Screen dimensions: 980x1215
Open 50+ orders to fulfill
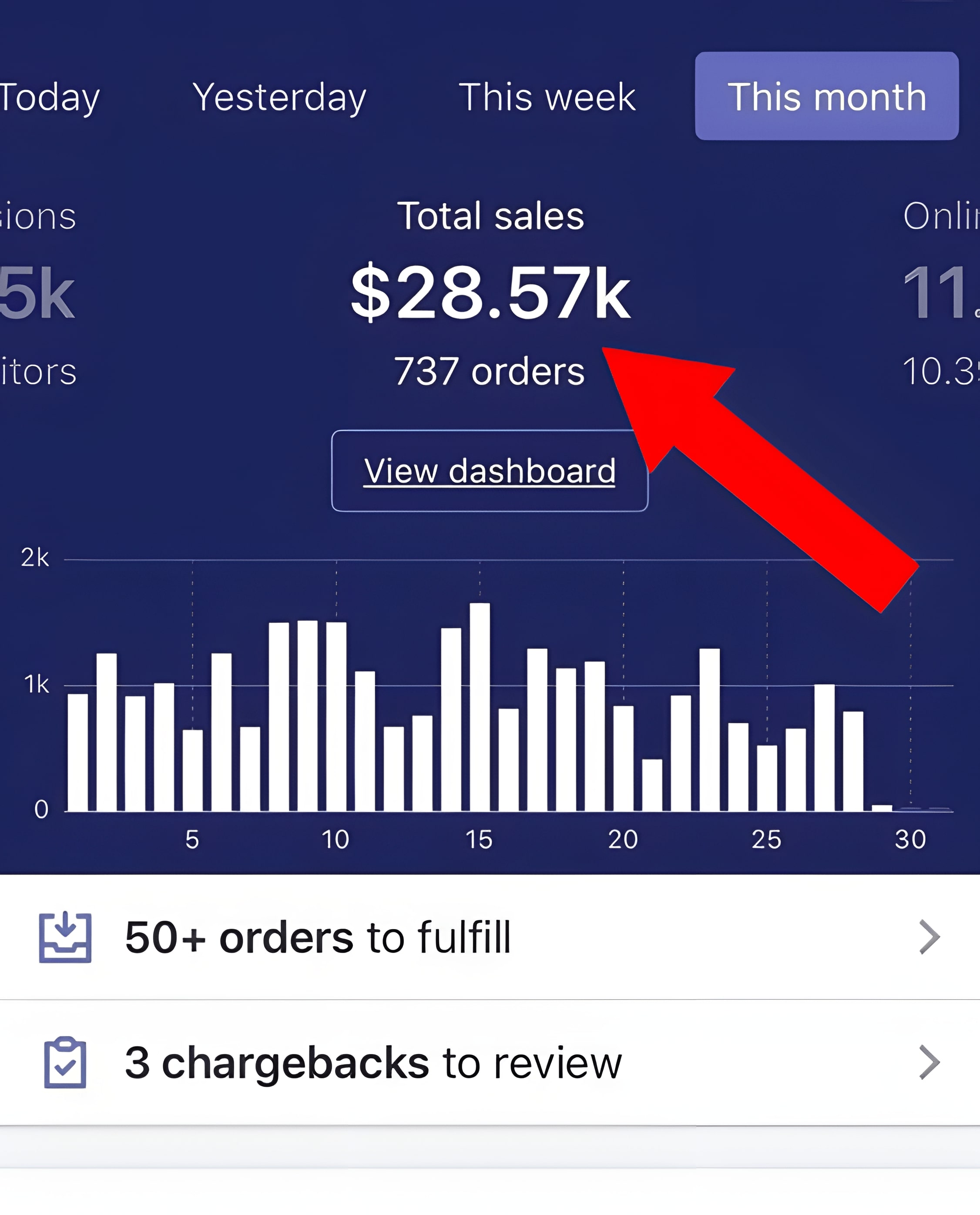[490, 937]
